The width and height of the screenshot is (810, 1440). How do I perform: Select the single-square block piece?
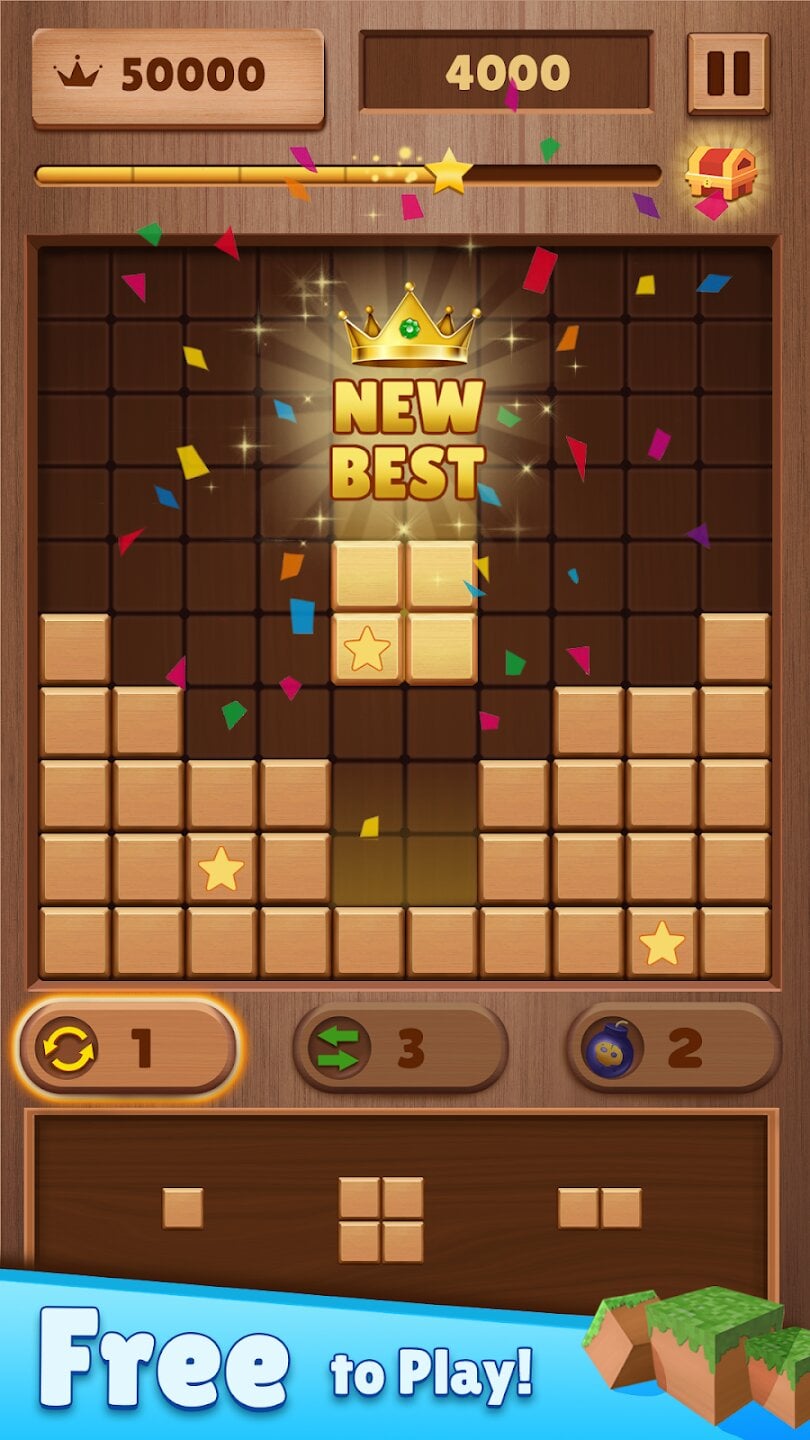coord(183,1208)
